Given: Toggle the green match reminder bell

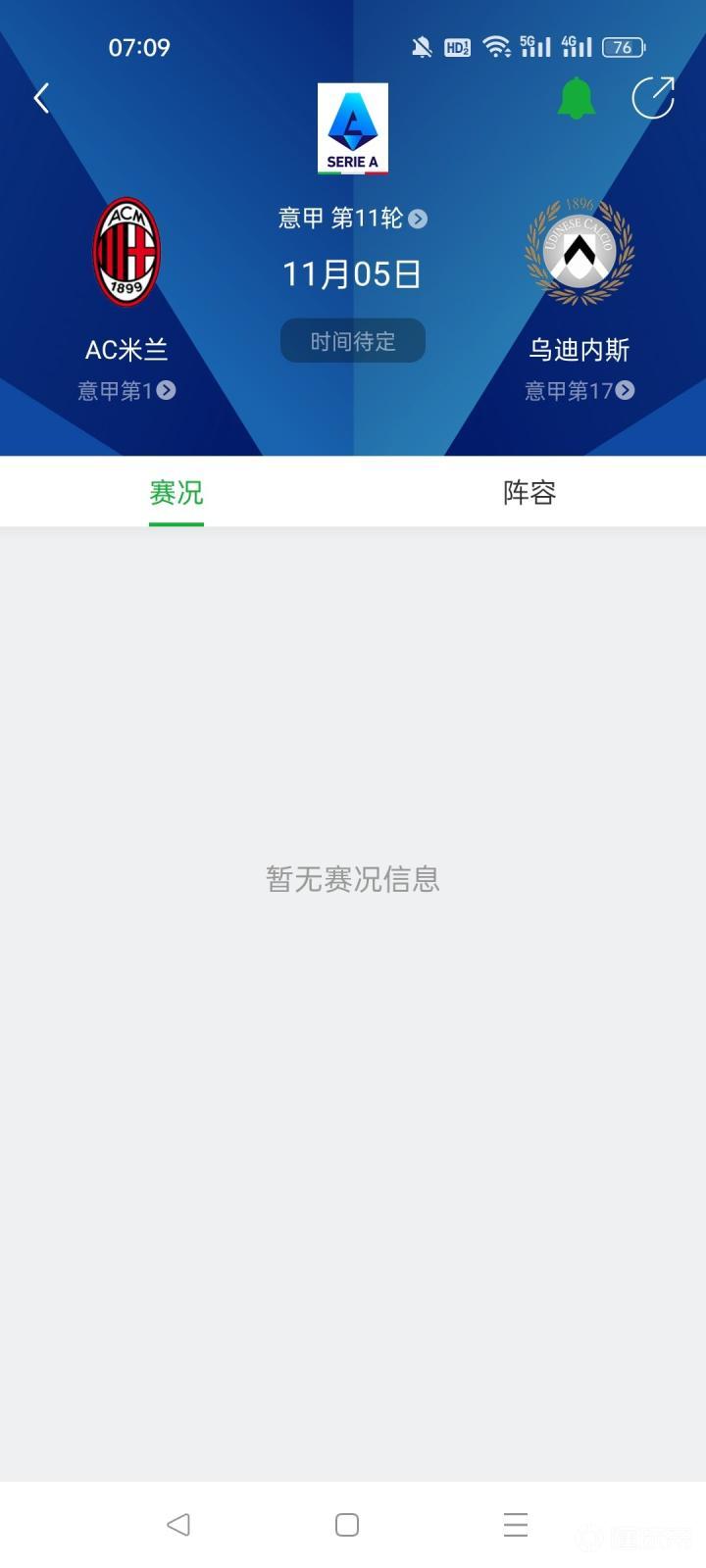Looking at the screenshot, I should pyautogui.click(x=577, y=98).
